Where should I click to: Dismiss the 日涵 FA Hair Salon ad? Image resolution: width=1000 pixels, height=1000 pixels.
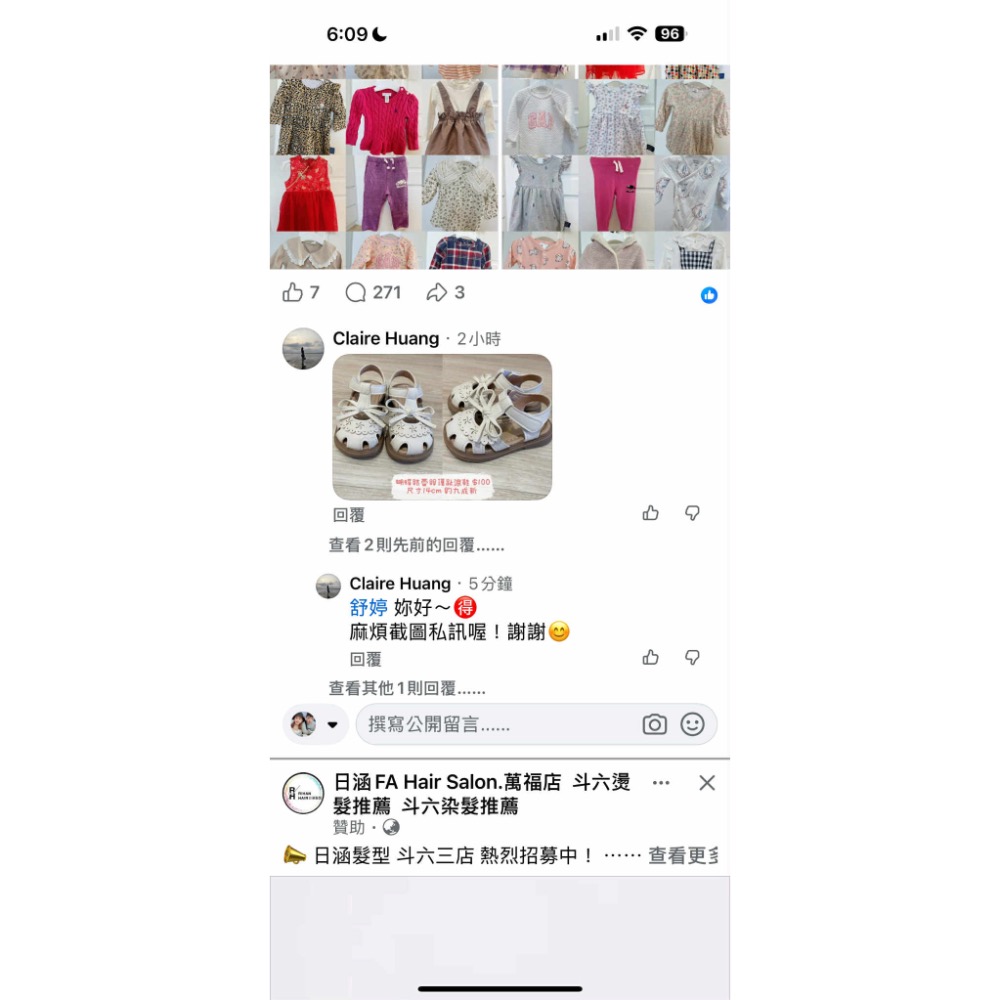707,783
